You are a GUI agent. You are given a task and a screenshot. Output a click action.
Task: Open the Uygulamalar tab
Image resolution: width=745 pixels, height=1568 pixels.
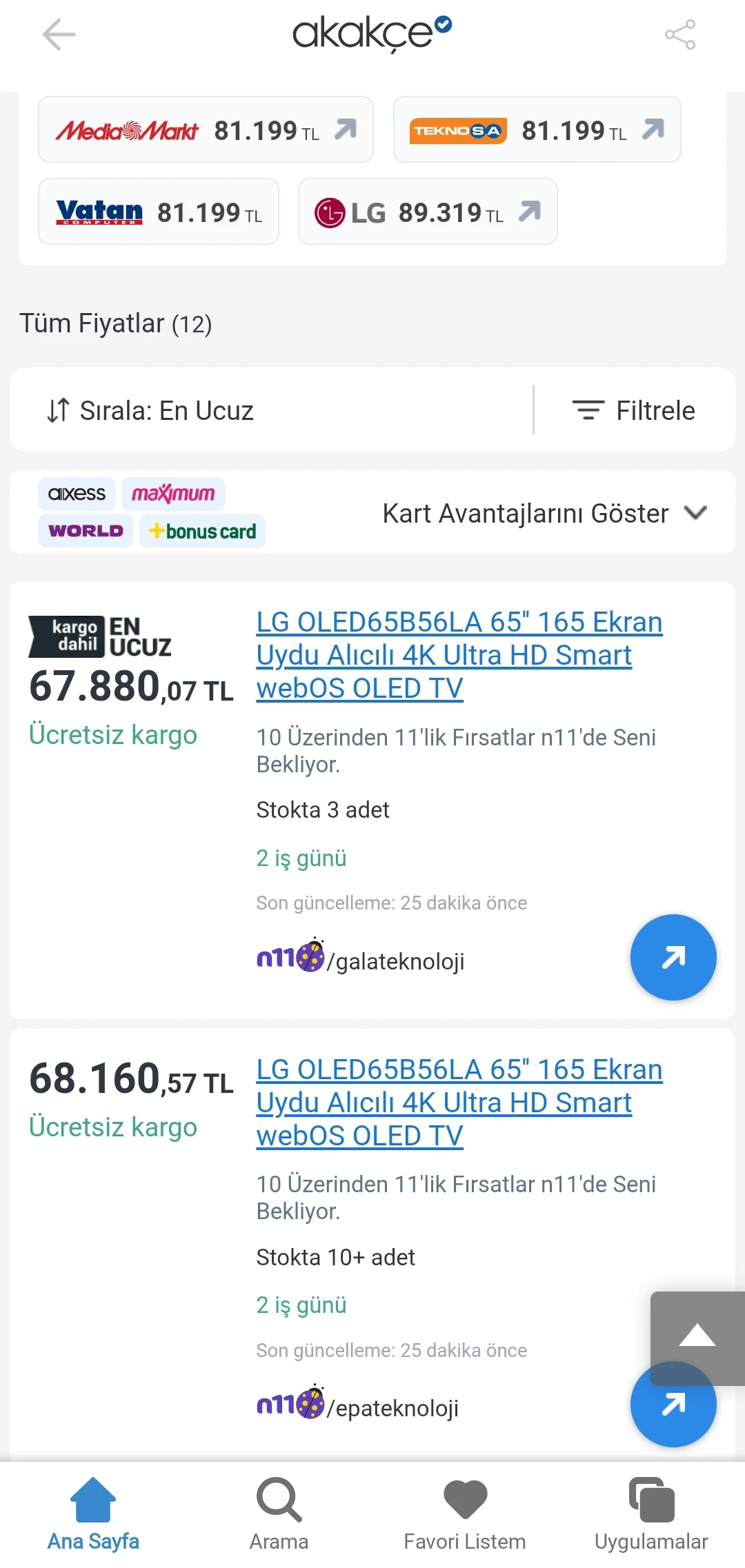651,1511
